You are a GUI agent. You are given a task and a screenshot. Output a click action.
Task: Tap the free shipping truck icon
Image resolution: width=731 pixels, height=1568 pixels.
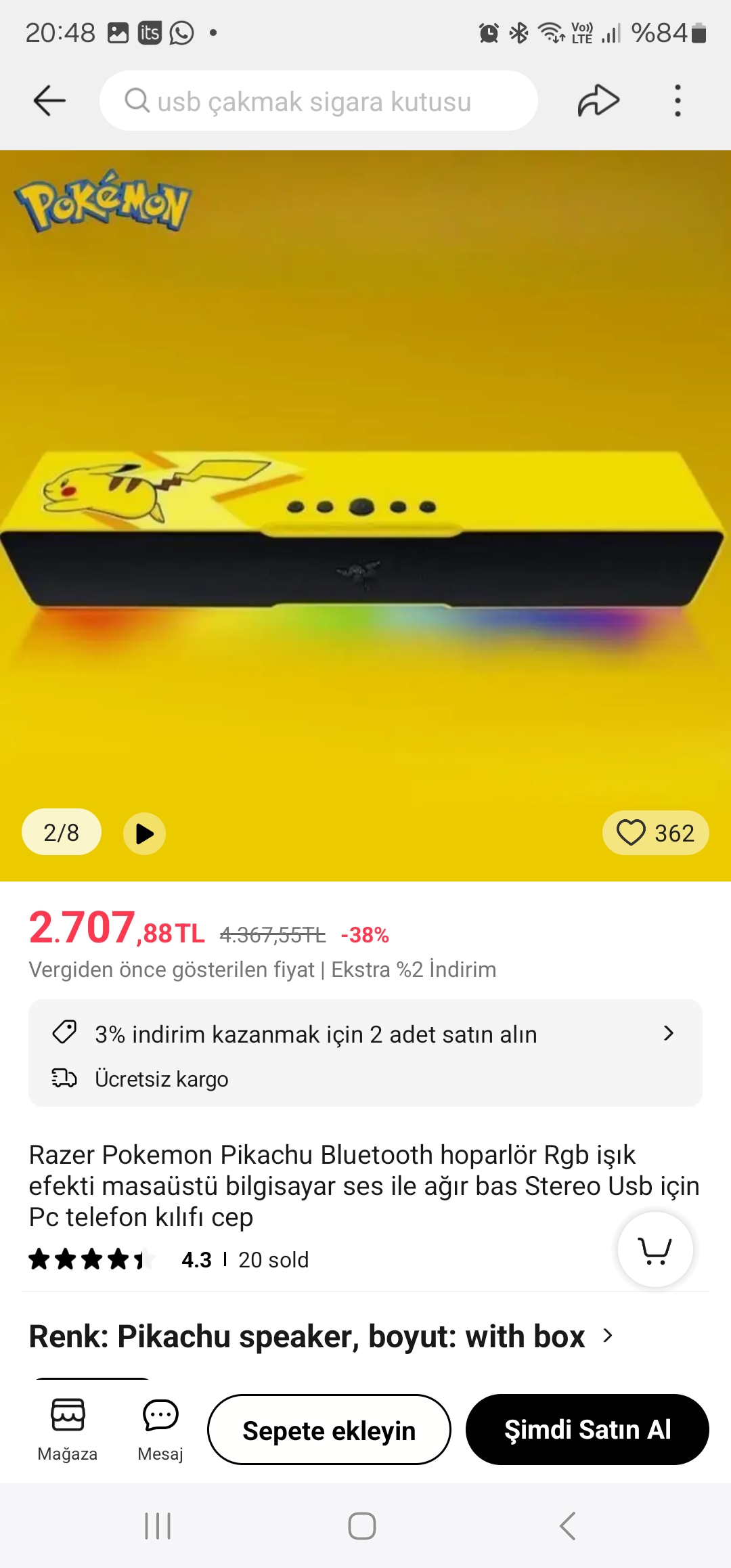pos(64,1079)
